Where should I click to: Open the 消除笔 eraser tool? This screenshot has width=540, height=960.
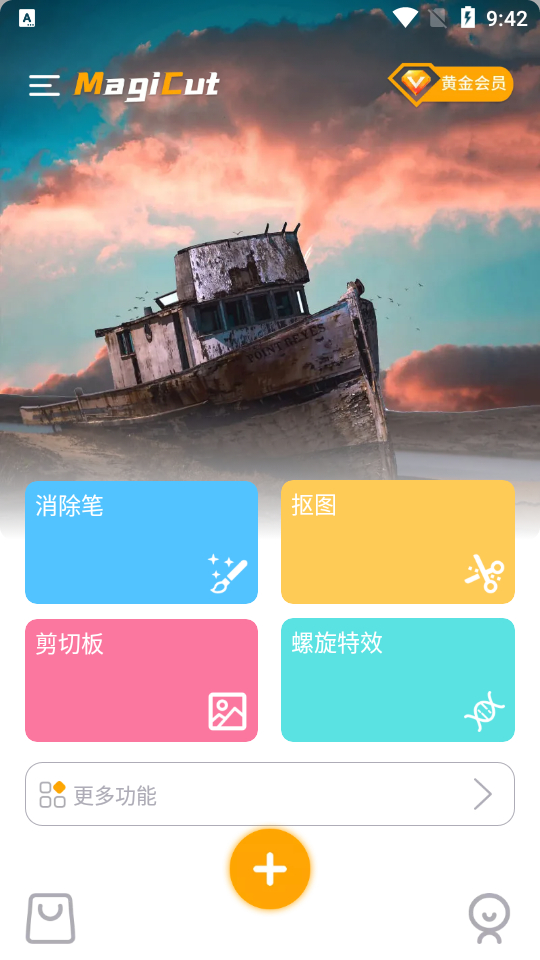[141, 542]
